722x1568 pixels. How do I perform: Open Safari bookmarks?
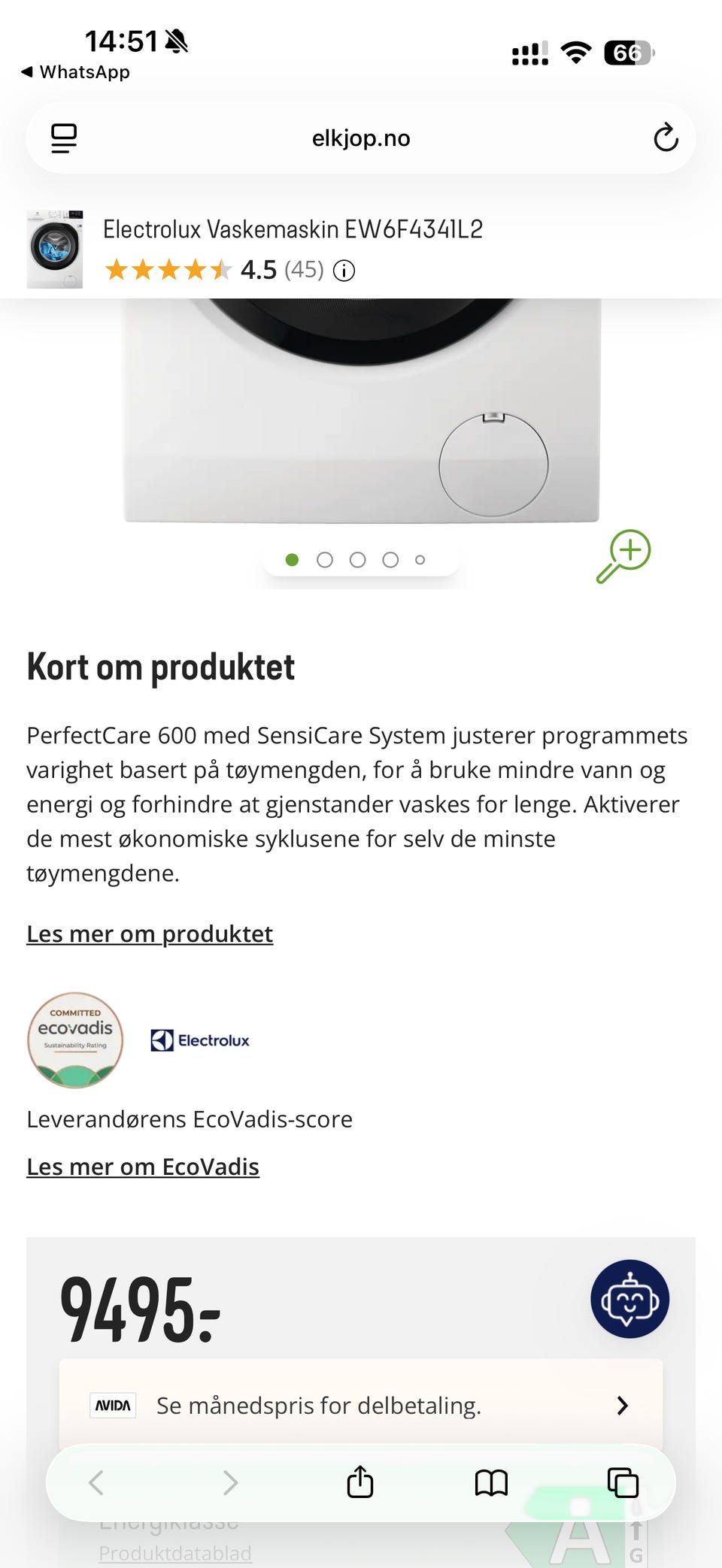[x=491, y=1483]
